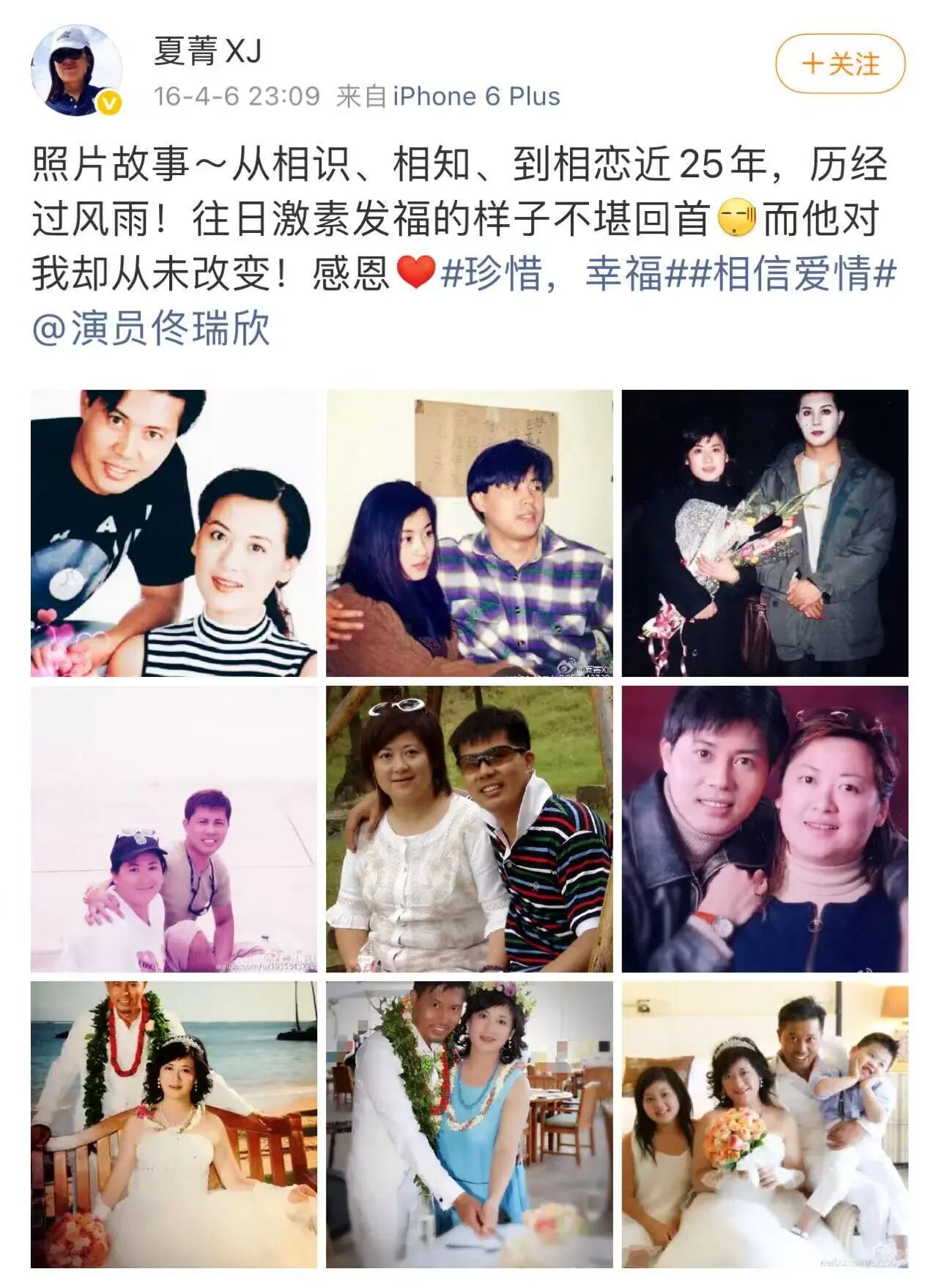Open 夏菁XJ's profile avatar

point(76,72)
